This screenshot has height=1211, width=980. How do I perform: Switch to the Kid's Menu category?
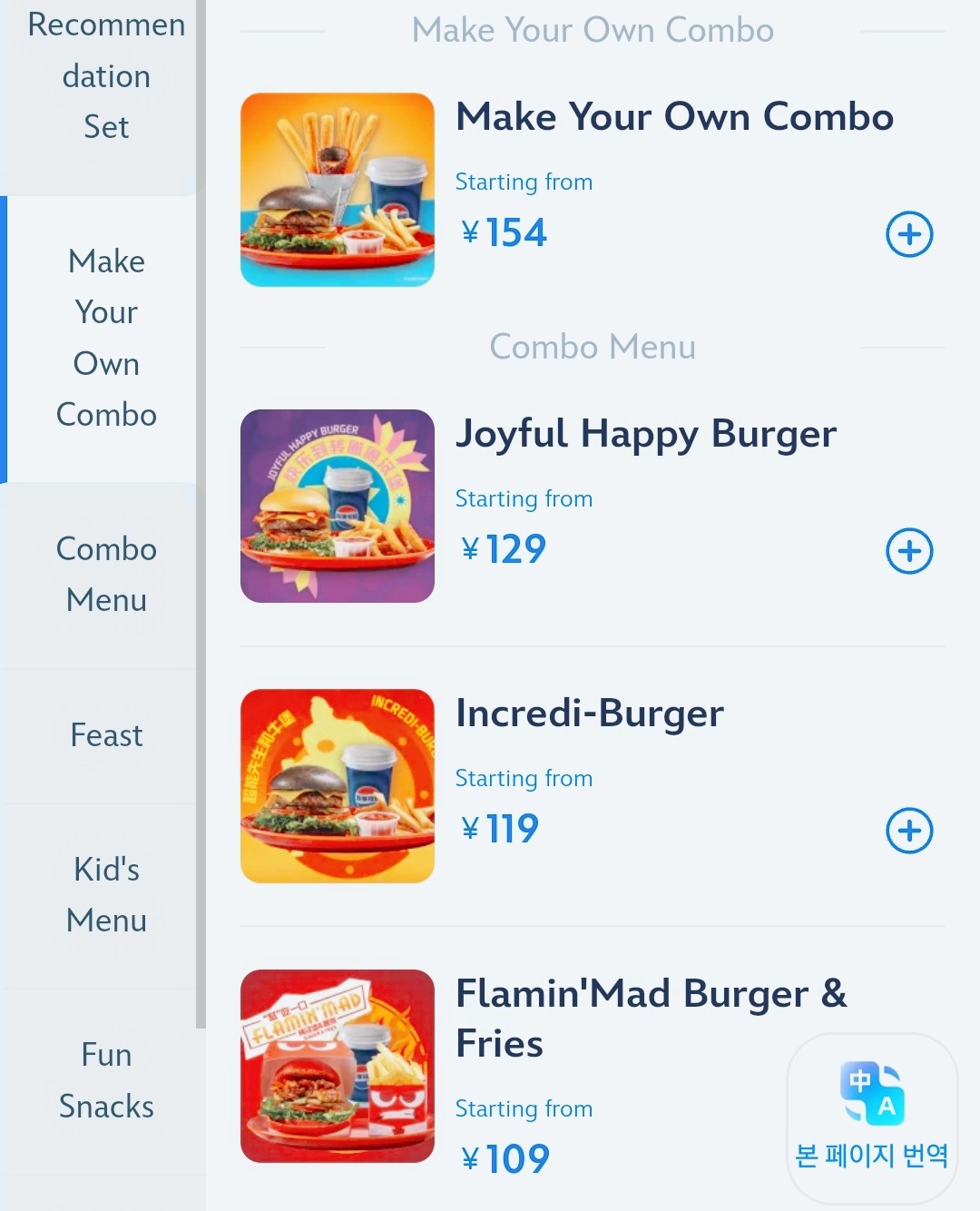106,895
